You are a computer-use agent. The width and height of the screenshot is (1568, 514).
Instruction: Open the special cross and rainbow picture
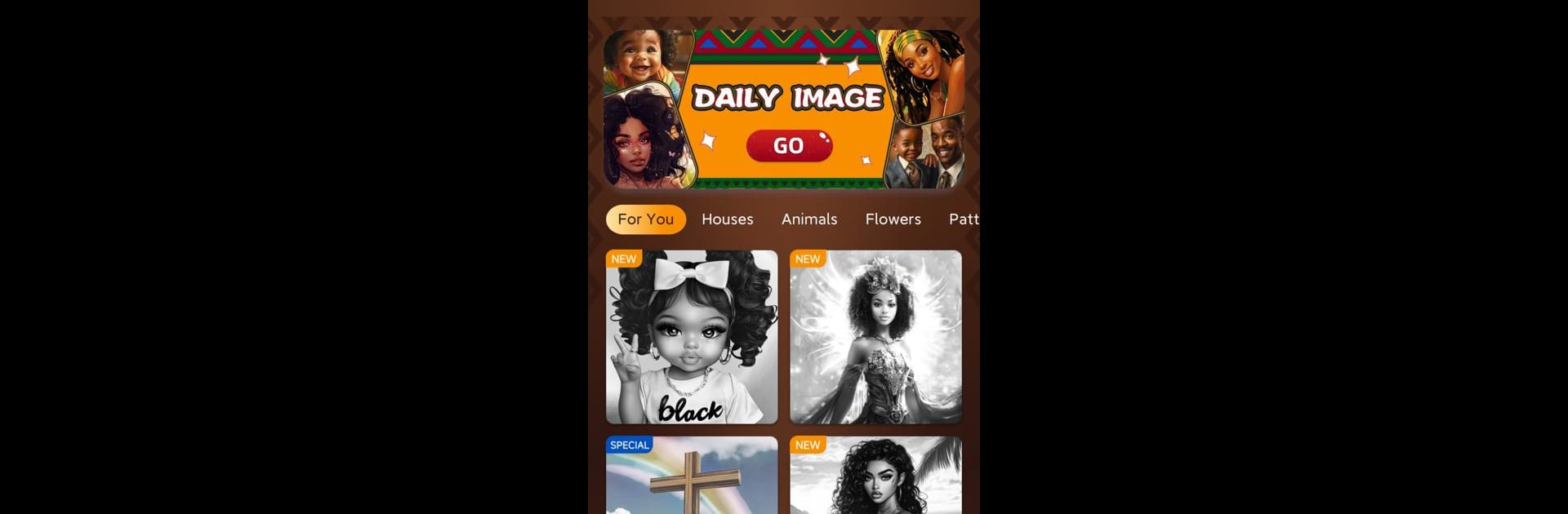pyautogui.click(x=692, y=476)
